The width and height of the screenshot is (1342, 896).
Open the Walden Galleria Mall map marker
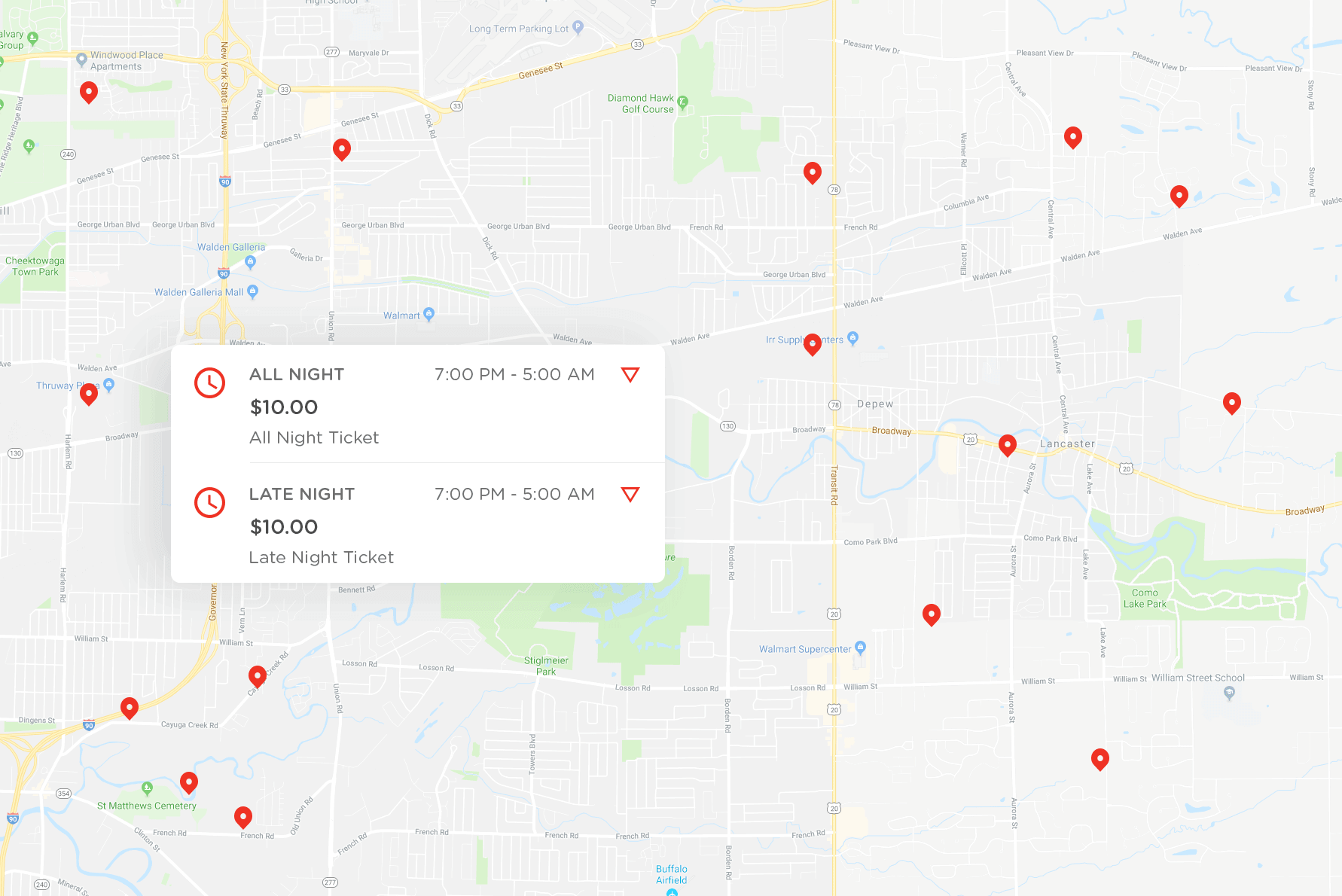[253, 291]
